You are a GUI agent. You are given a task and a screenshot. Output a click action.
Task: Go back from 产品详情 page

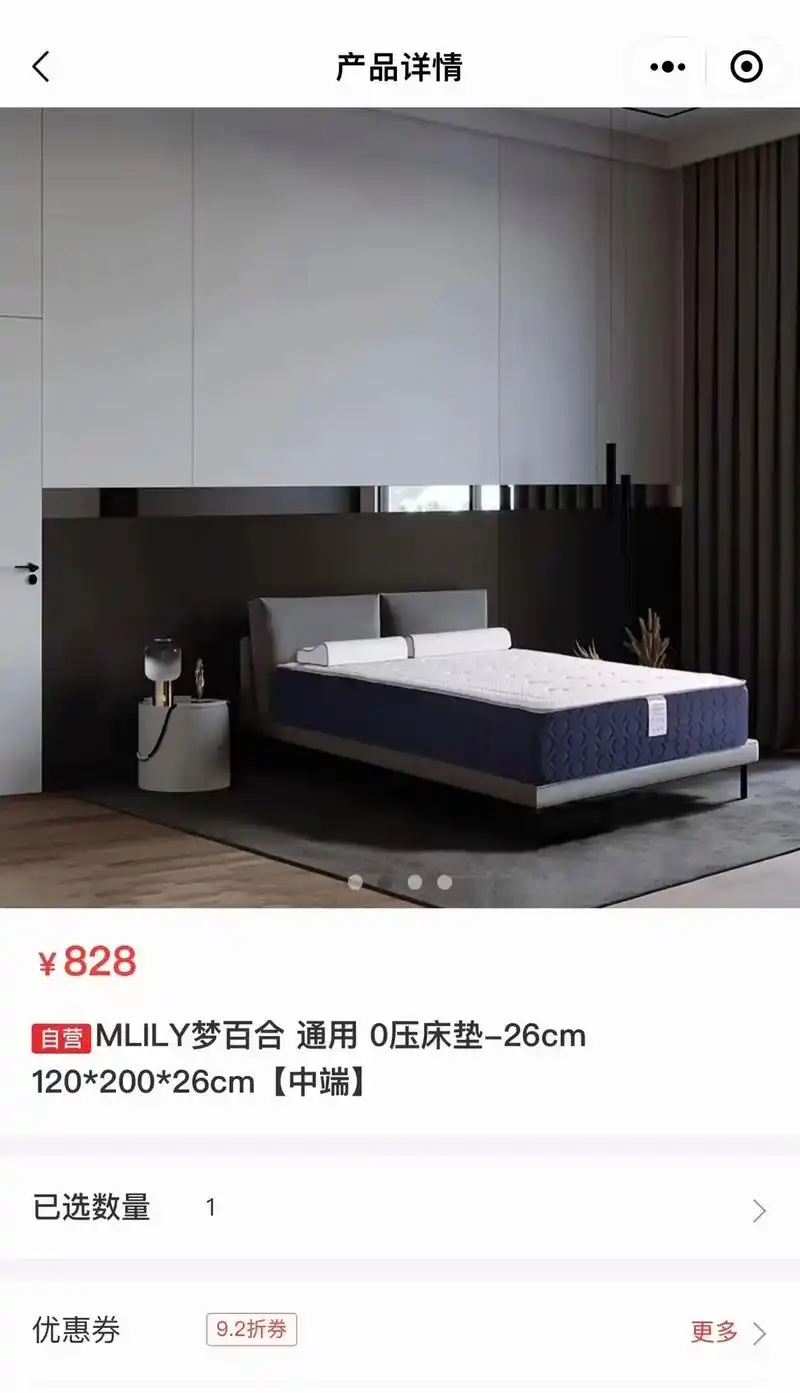(x=41, y=68)
